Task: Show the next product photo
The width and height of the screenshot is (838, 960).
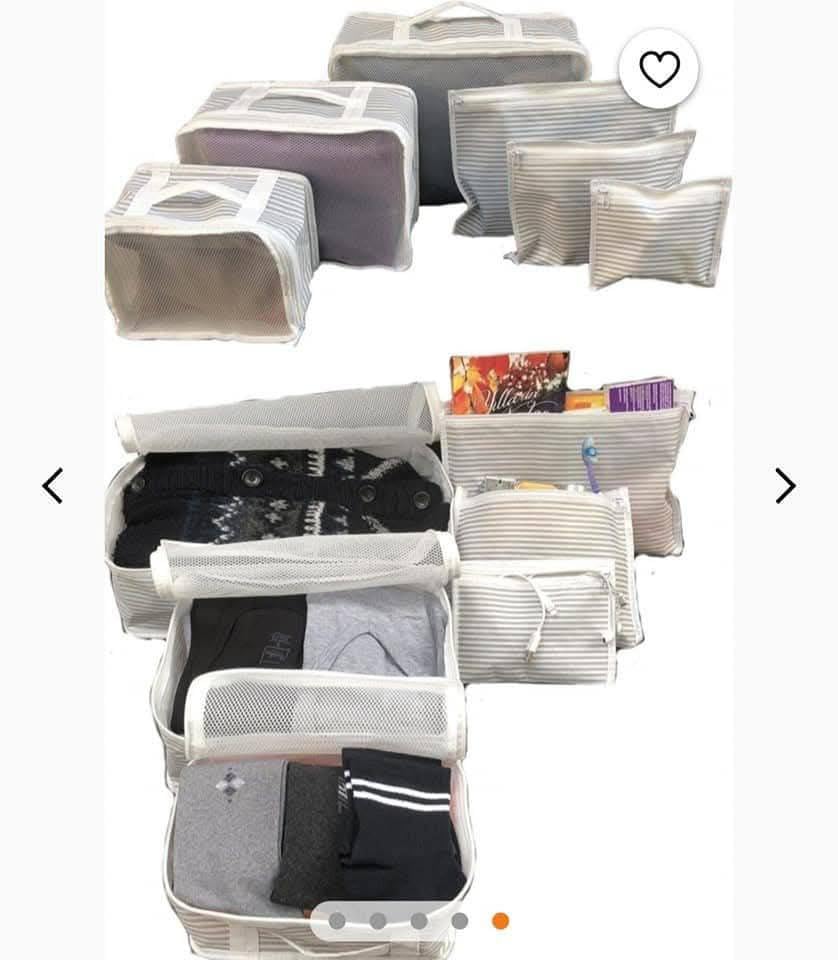Action: pyautogui.click(x=785, y=485)
